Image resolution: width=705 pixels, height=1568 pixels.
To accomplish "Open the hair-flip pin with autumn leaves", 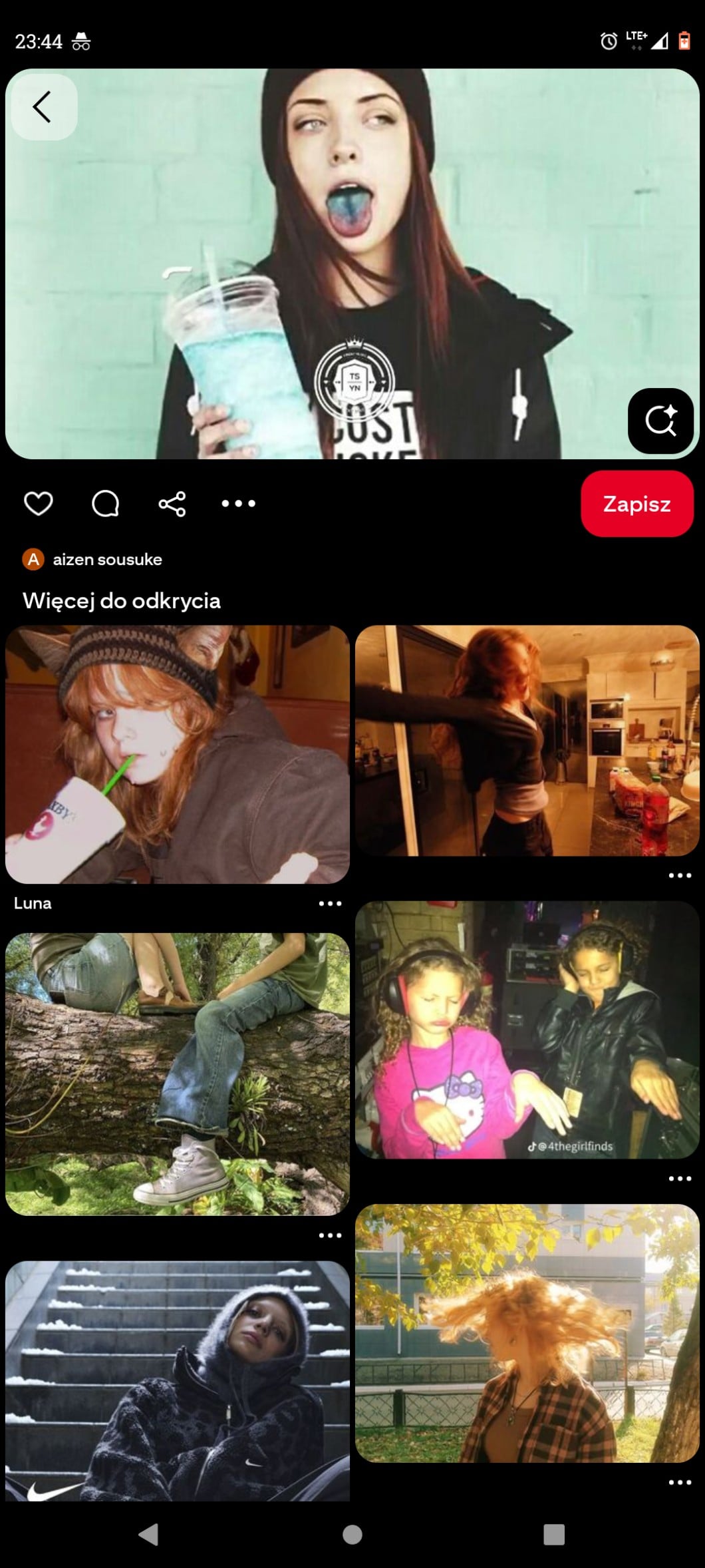I will [527, 1332].
